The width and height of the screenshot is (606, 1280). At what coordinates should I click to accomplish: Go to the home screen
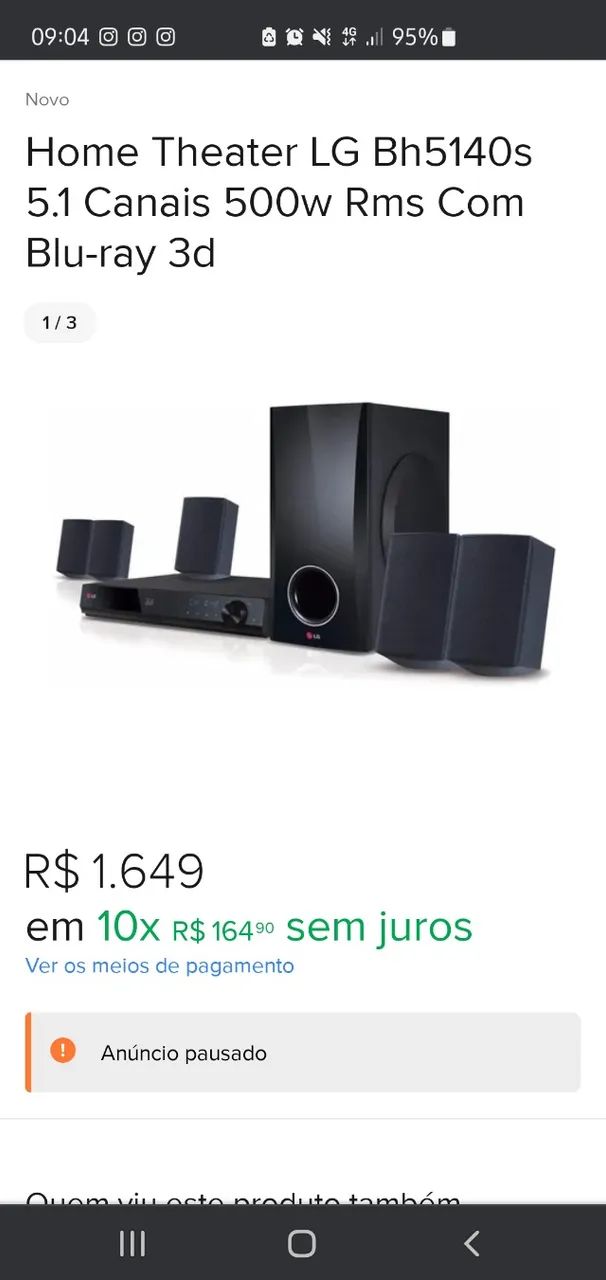pos(302,1243)
